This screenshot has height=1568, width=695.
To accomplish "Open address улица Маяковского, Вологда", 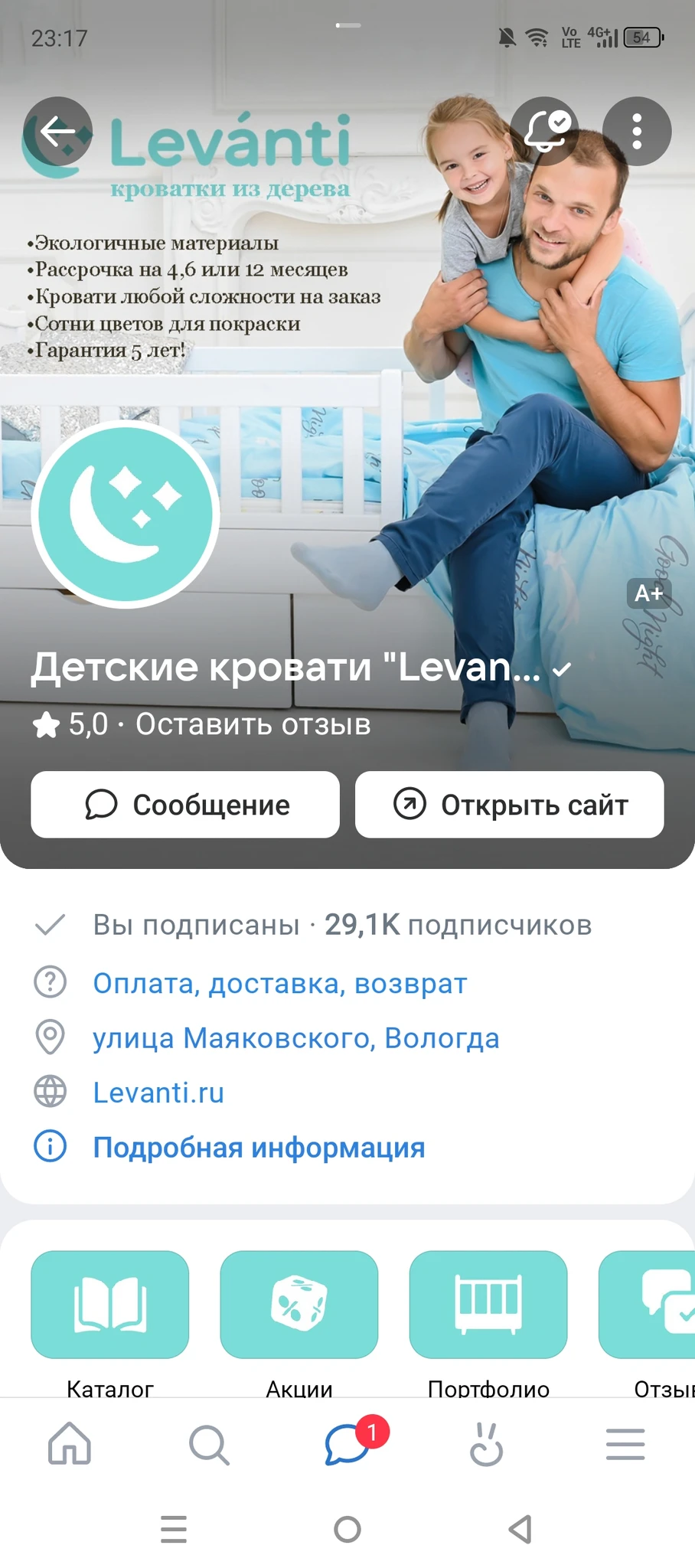I will click(x=296, y=1038).
